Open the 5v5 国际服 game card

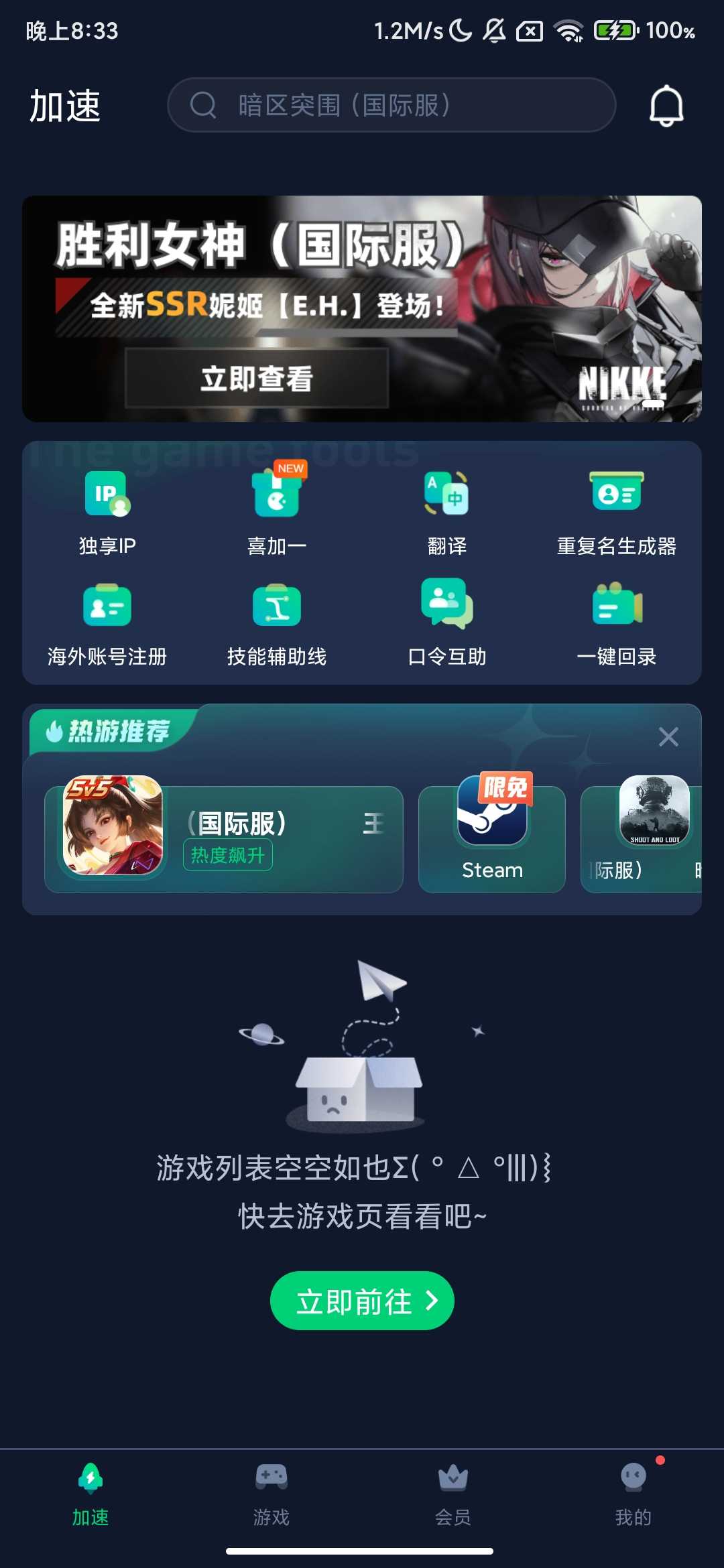[x=224, y=838]
